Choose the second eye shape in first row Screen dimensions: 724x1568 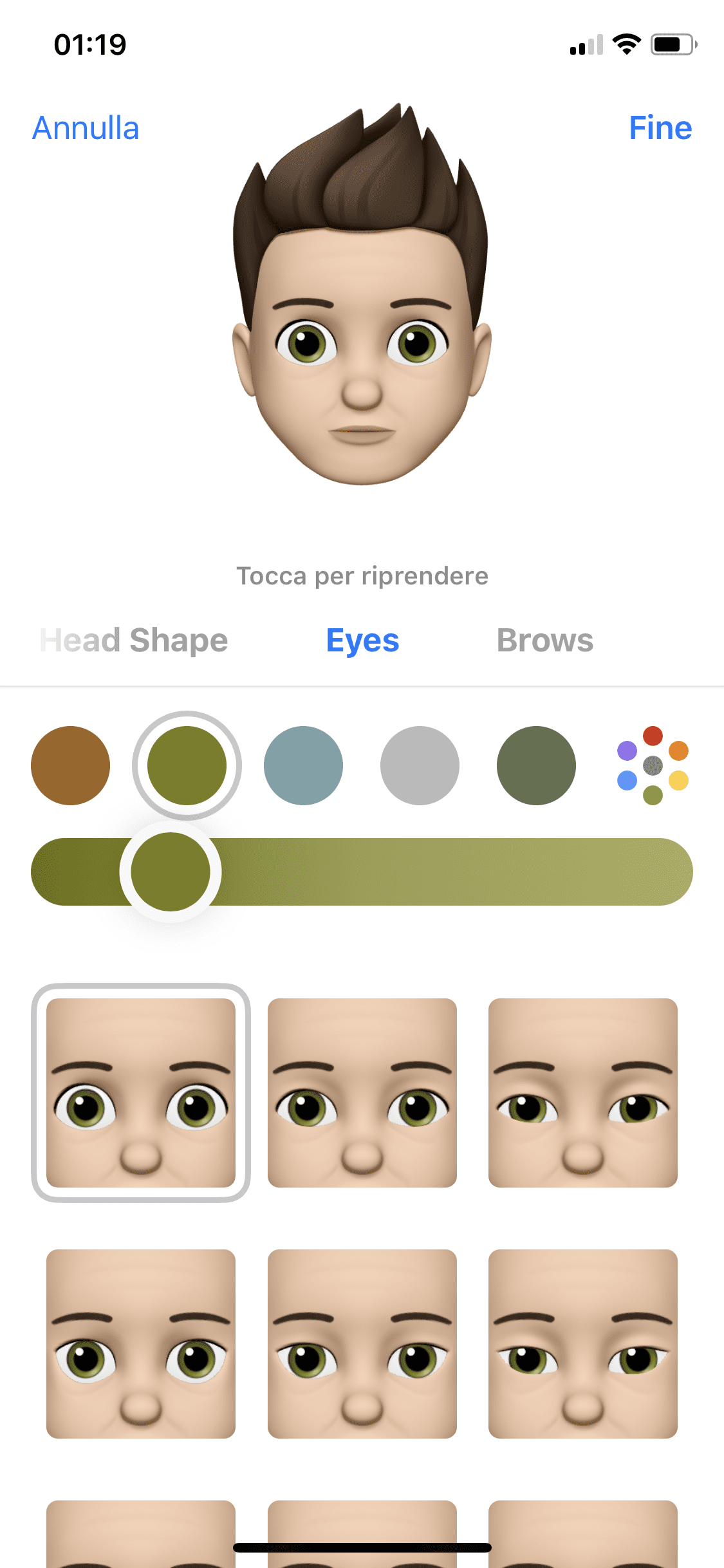tap(362, 1093)
